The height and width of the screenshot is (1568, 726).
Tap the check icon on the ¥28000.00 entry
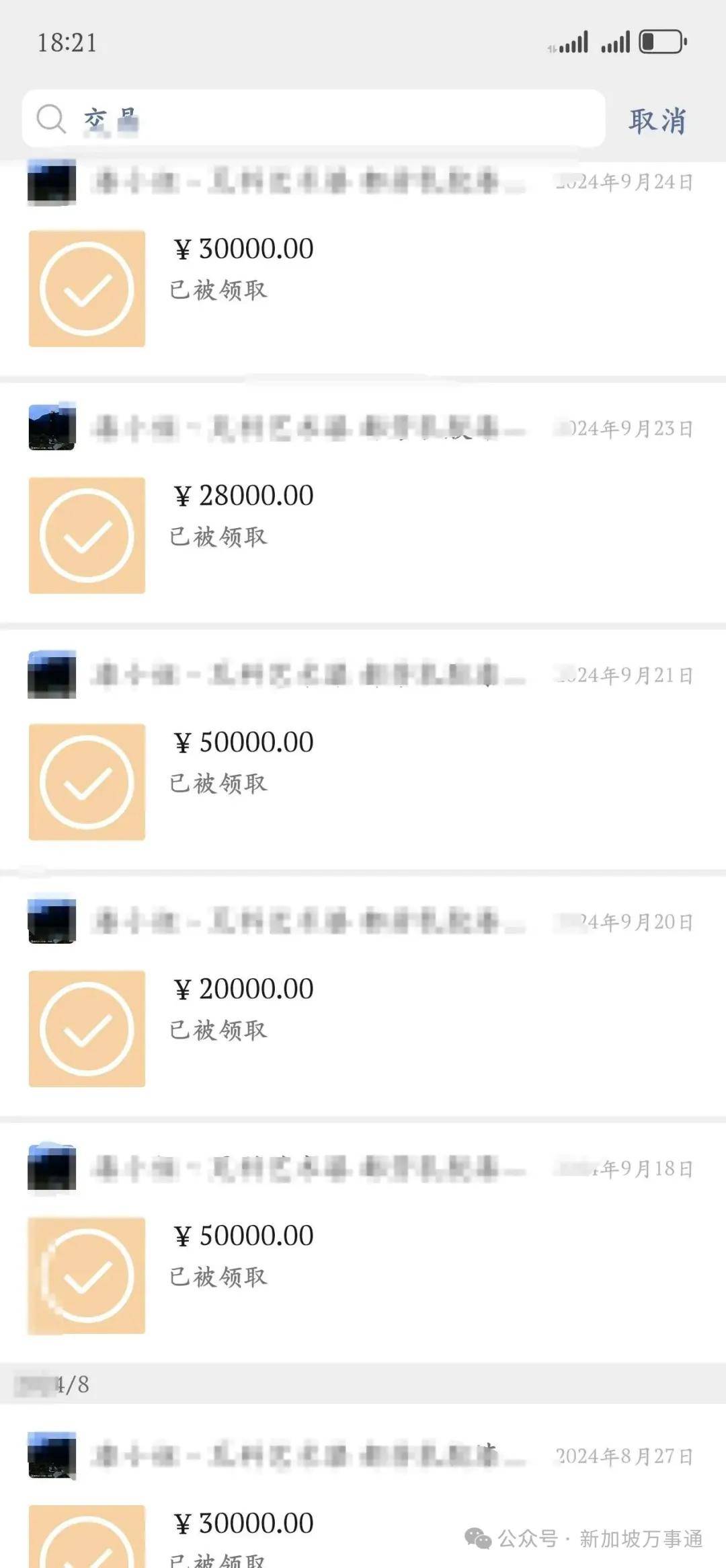tap(86, 533)
